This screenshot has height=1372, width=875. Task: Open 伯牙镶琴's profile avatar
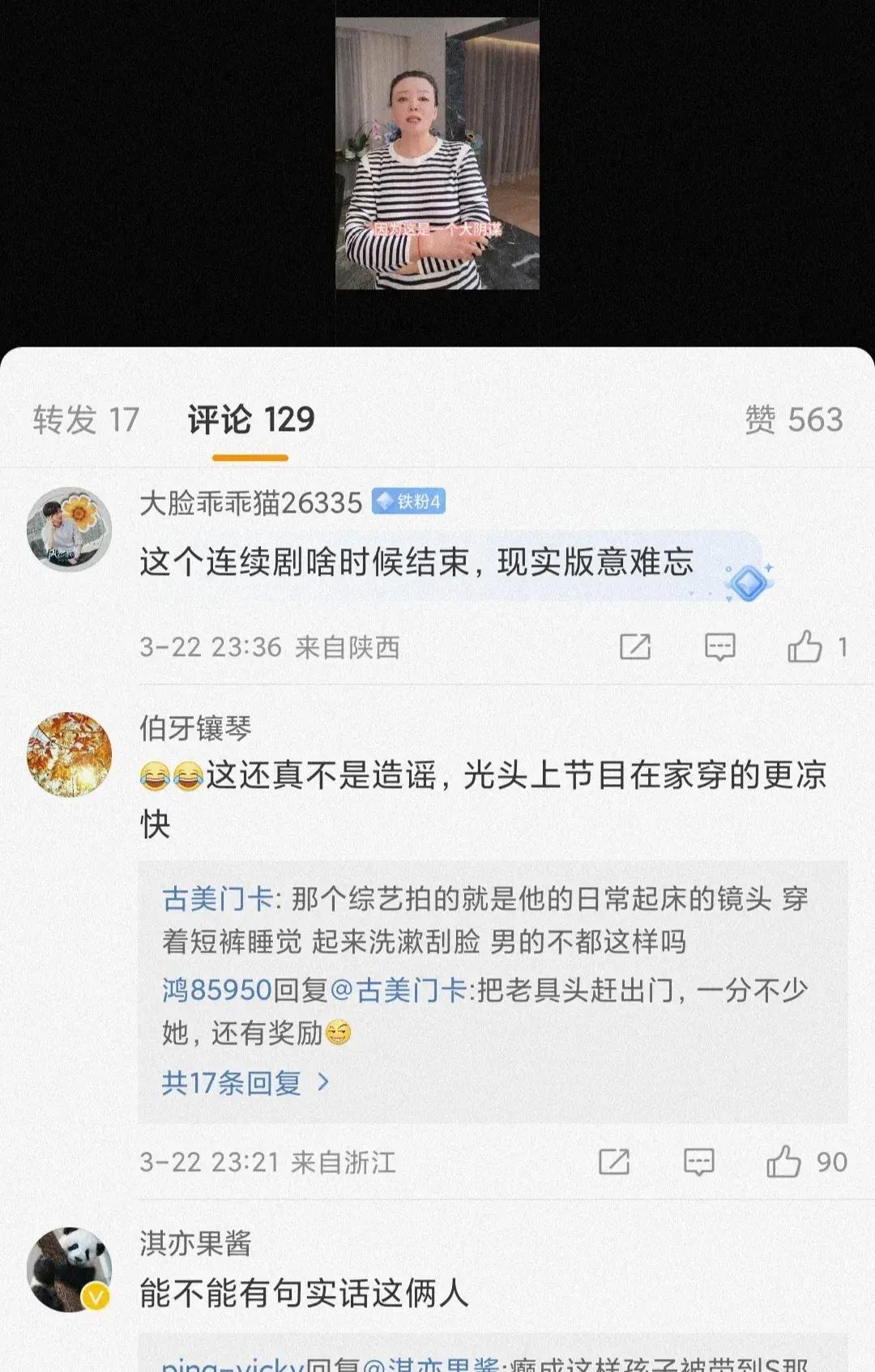[69, 754]
